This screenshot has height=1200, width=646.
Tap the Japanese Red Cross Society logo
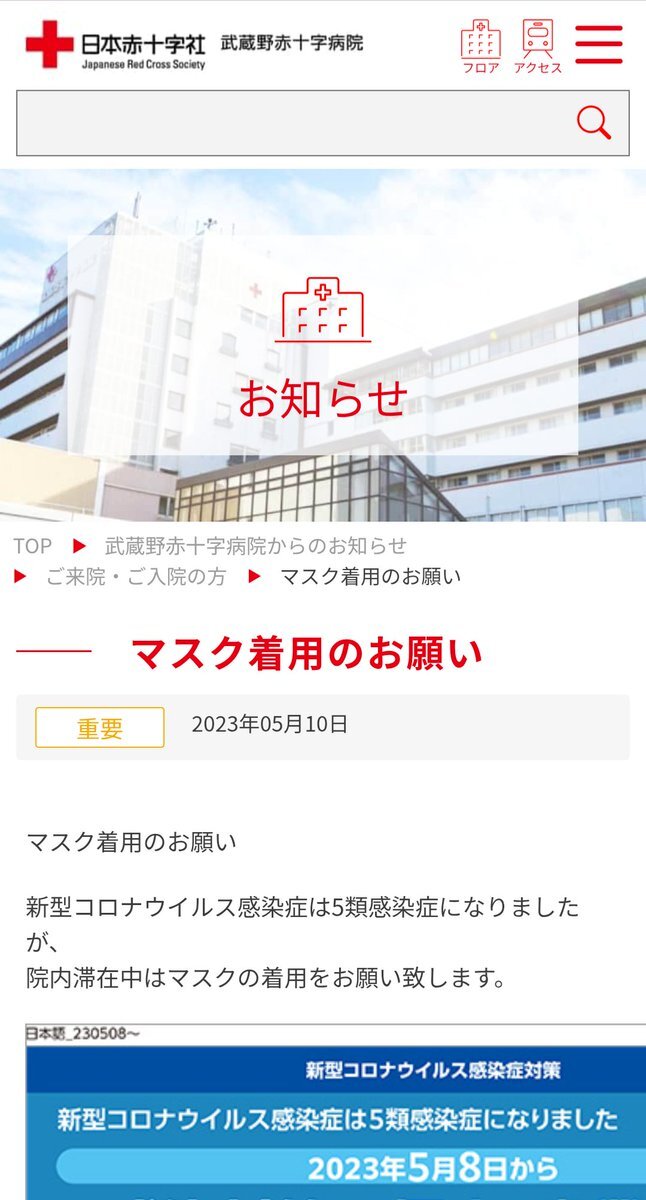116,44
